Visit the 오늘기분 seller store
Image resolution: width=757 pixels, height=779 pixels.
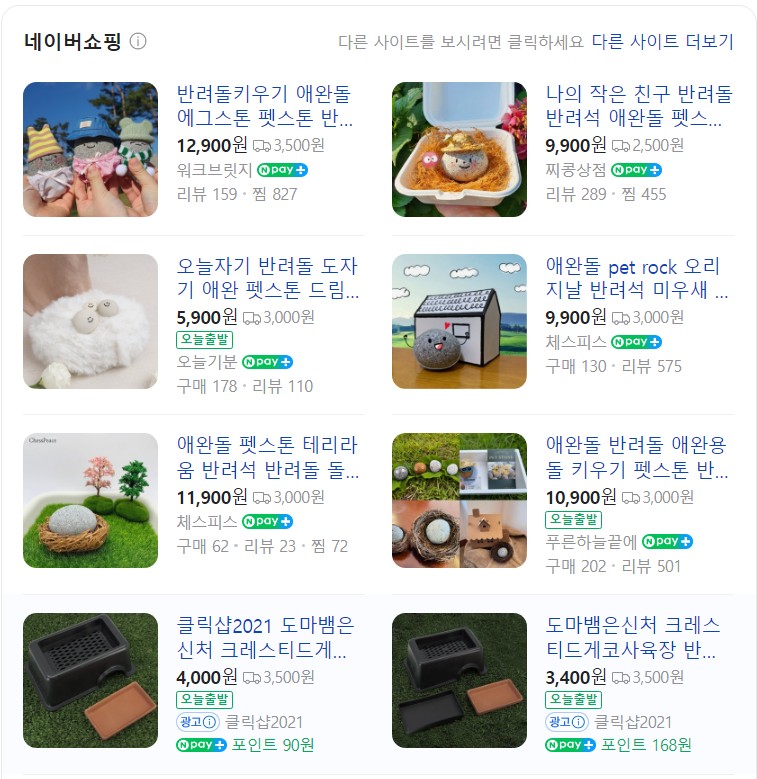(x=205, y=363)
